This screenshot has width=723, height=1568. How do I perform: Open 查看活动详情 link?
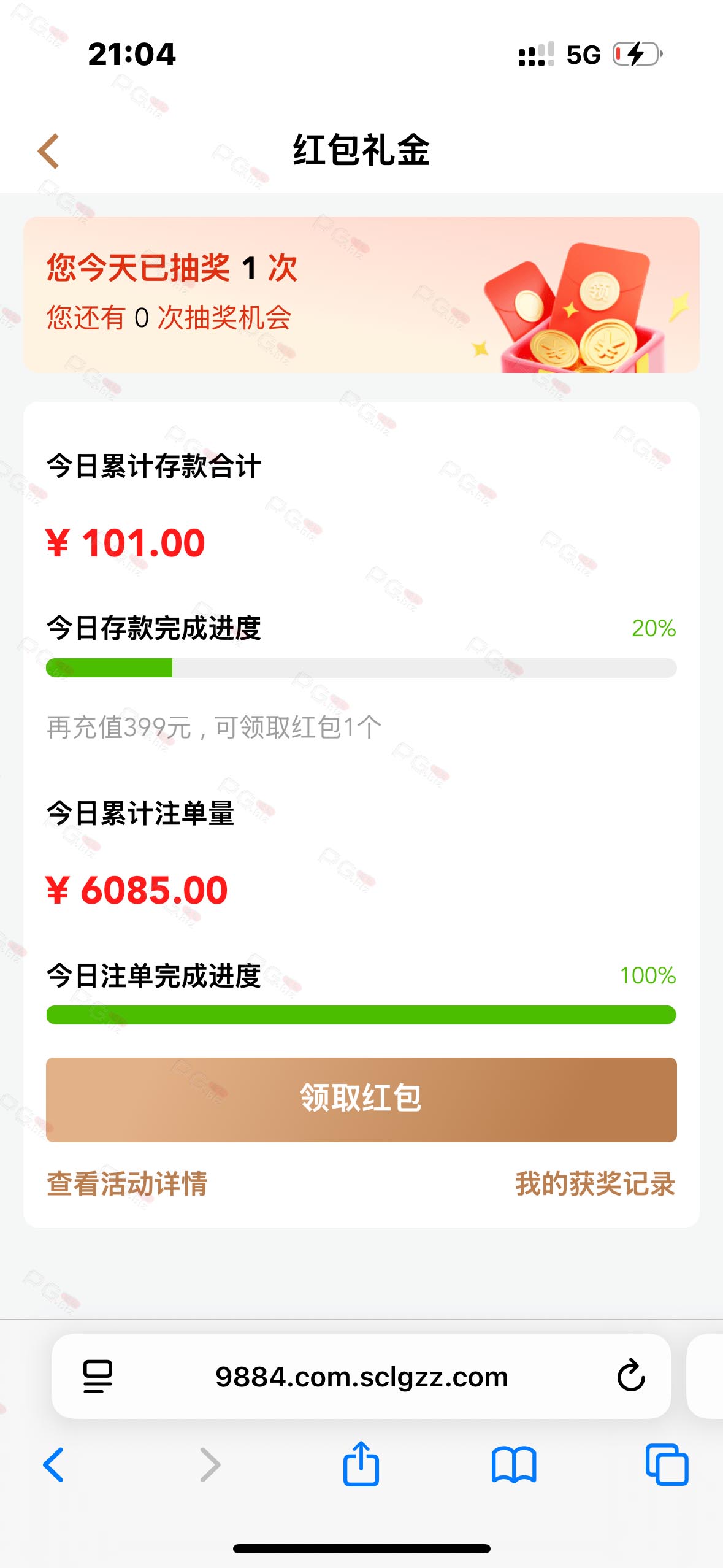point(127,1183)
